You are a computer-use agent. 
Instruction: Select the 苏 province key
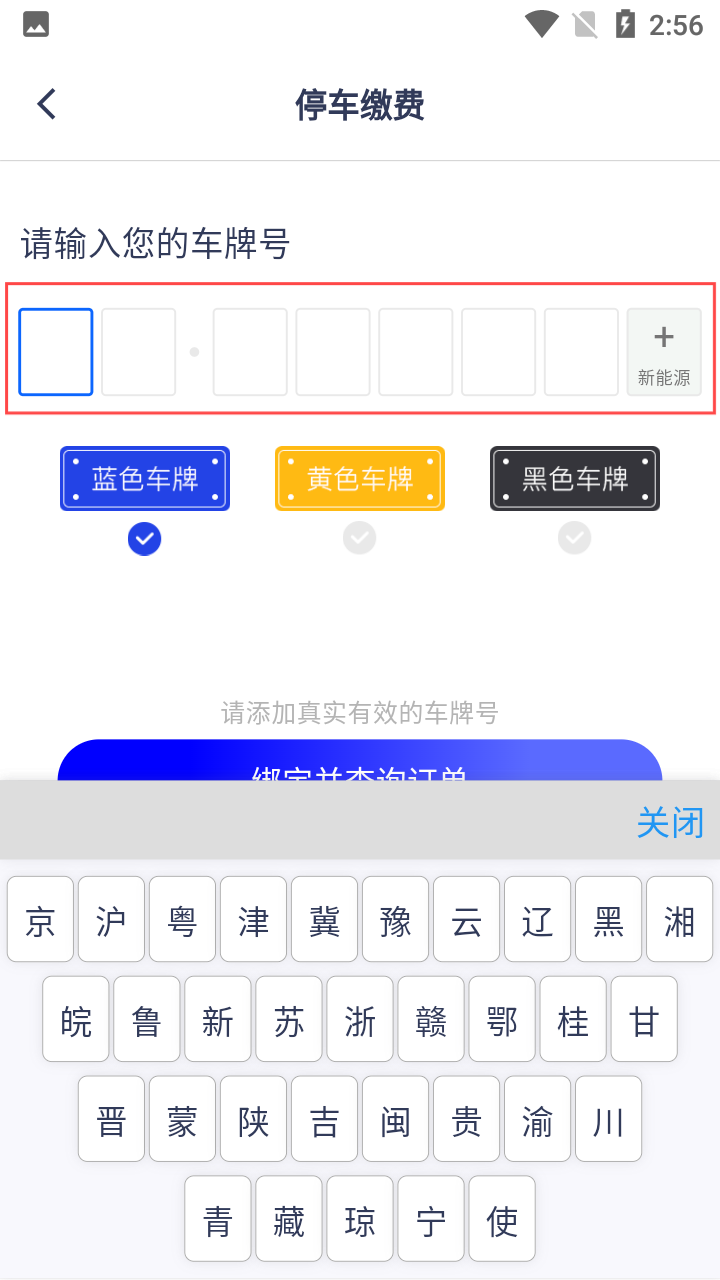(289, 1020)
